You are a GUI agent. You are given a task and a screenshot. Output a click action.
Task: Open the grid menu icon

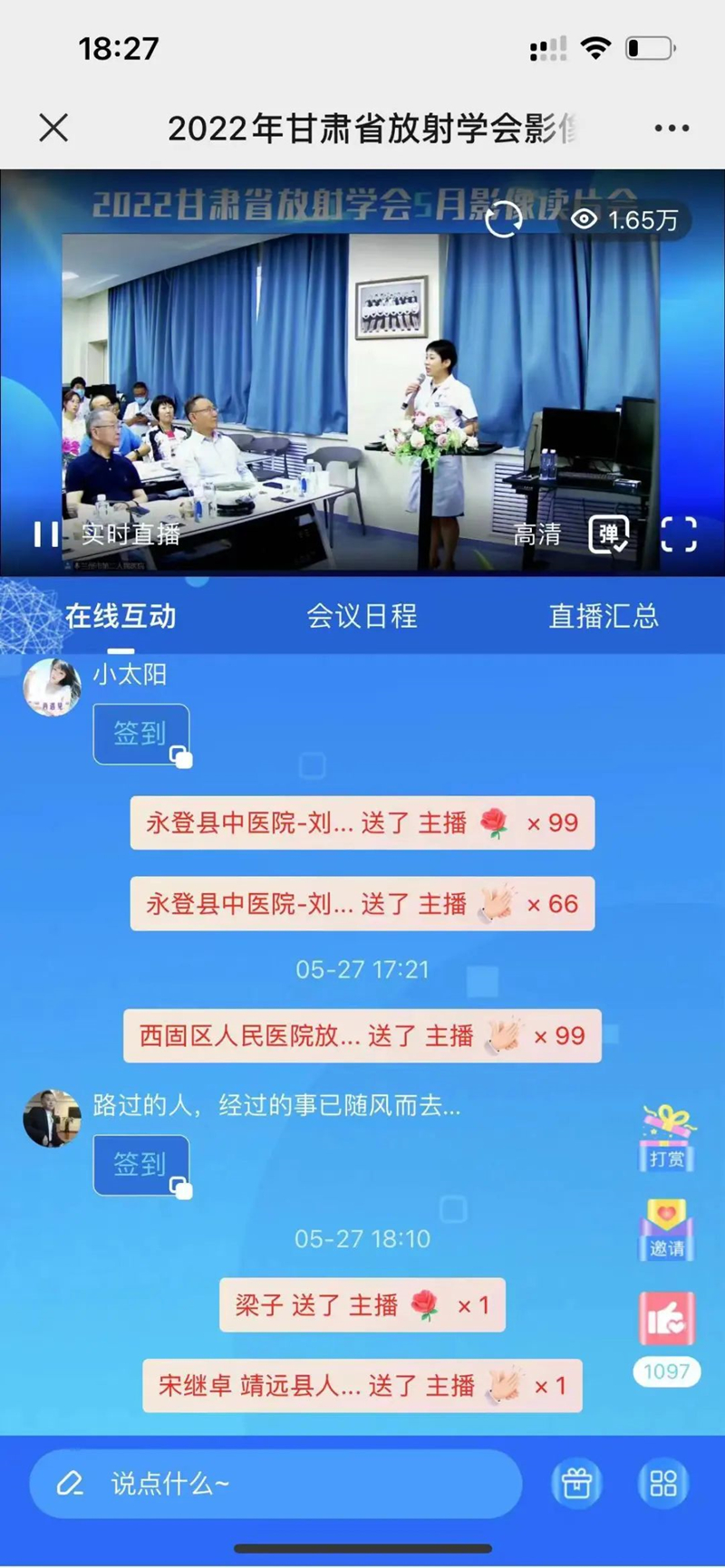[663, 1484]
